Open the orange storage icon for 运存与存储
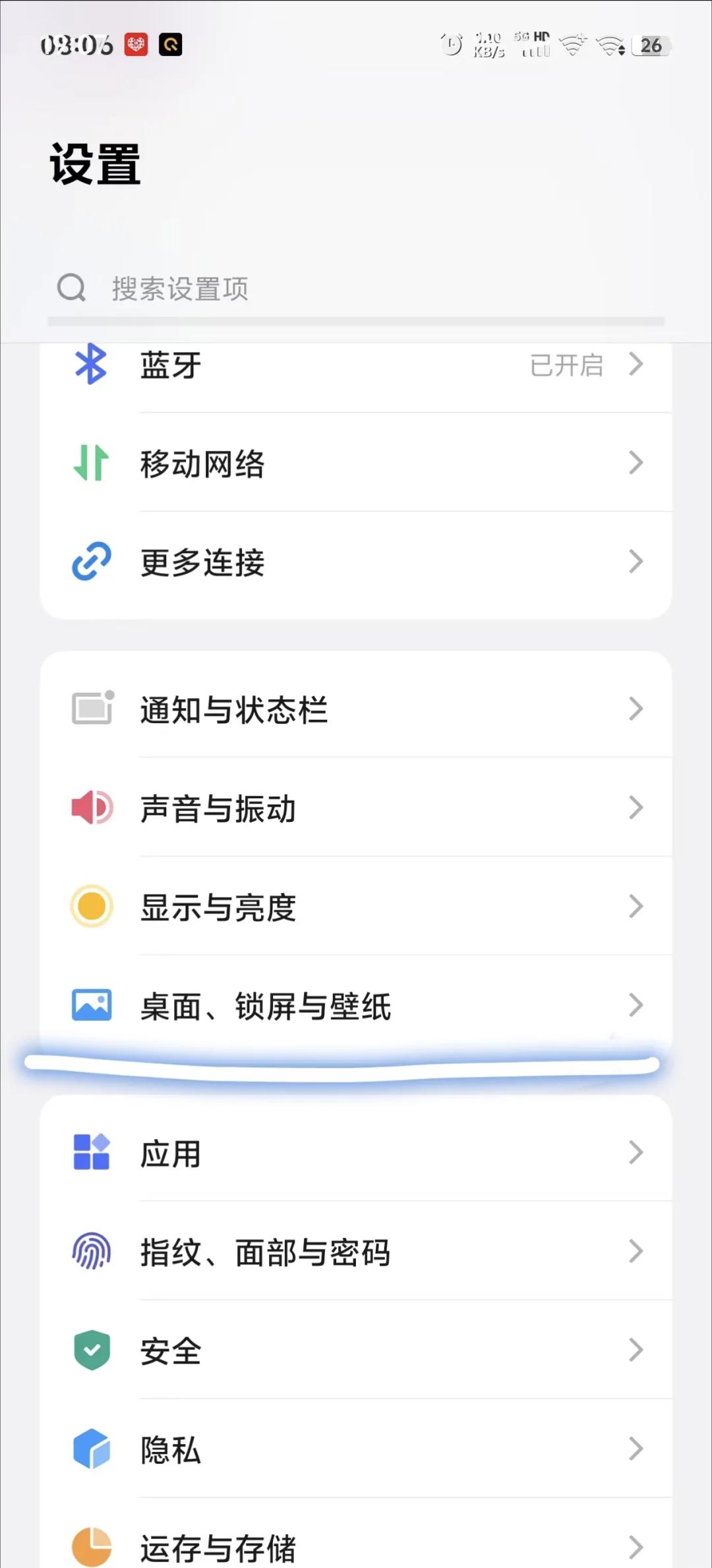The image size is (712, 1568). click(x=91, y=1546)
